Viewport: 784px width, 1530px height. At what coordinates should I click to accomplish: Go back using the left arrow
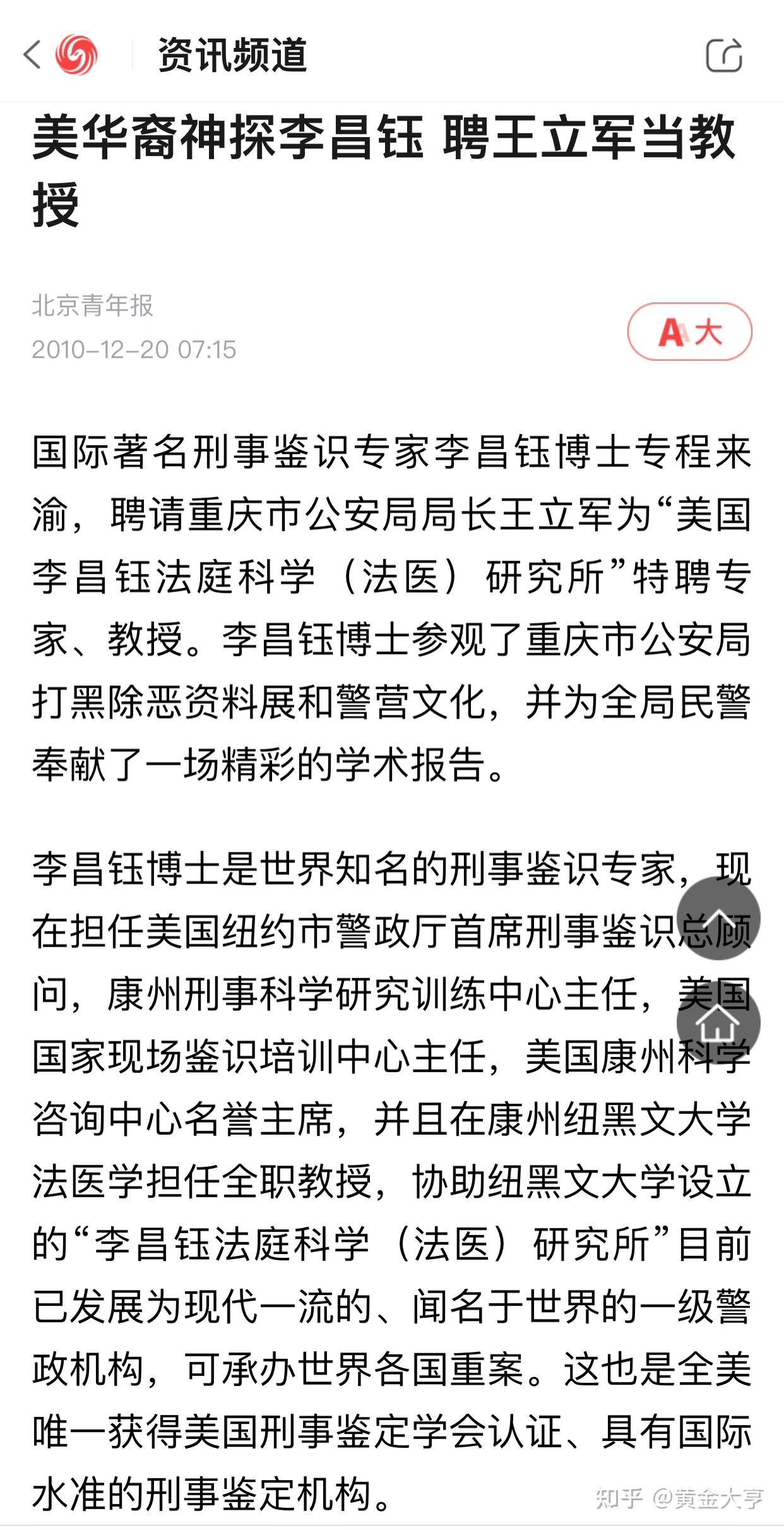[33, 54]
